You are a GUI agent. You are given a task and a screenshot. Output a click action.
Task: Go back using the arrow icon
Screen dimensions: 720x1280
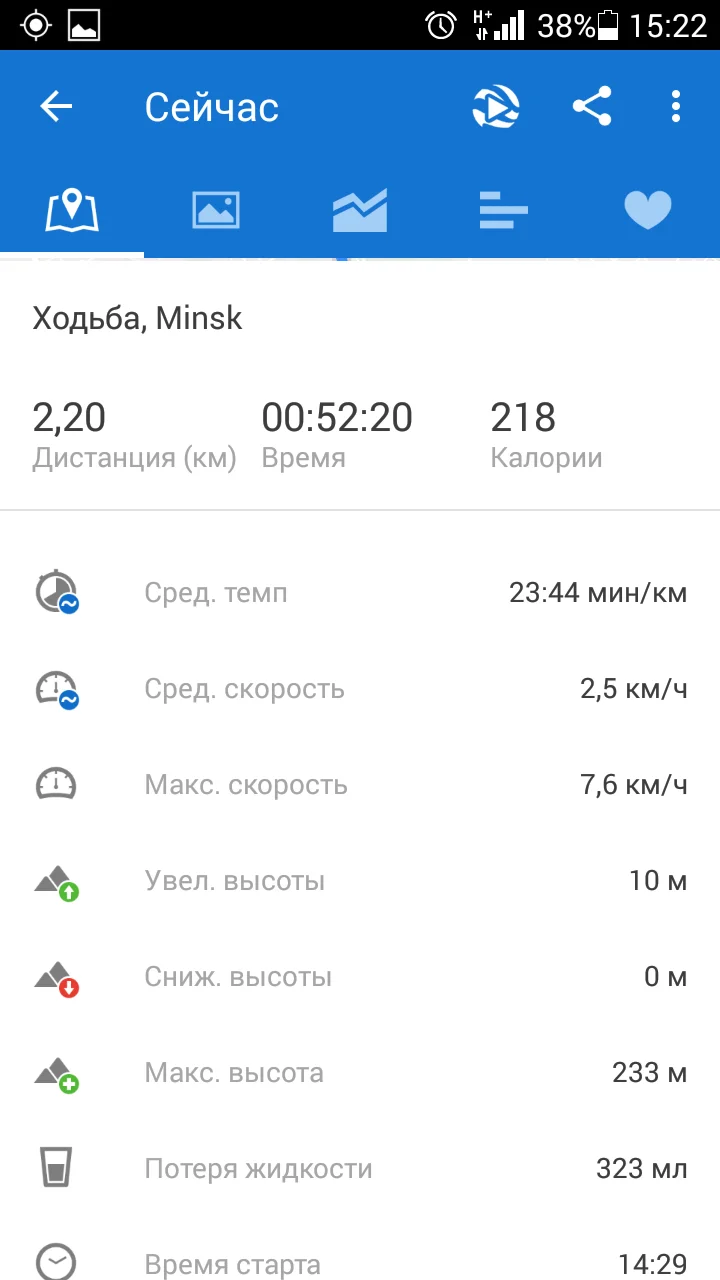(x=57, y=107)
